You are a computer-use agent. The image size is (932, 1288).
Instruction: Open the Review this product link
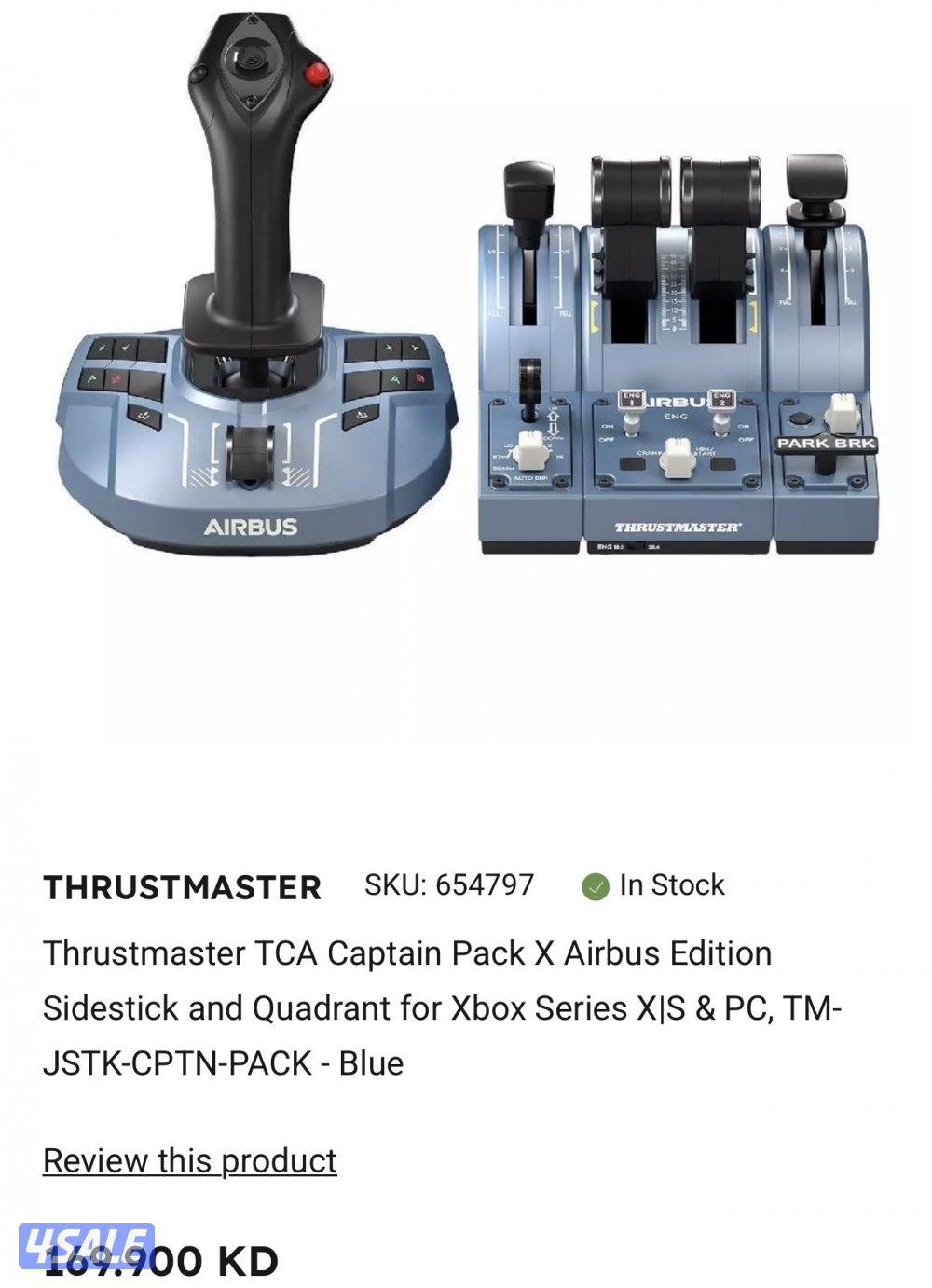click(x=189, y=1161)
